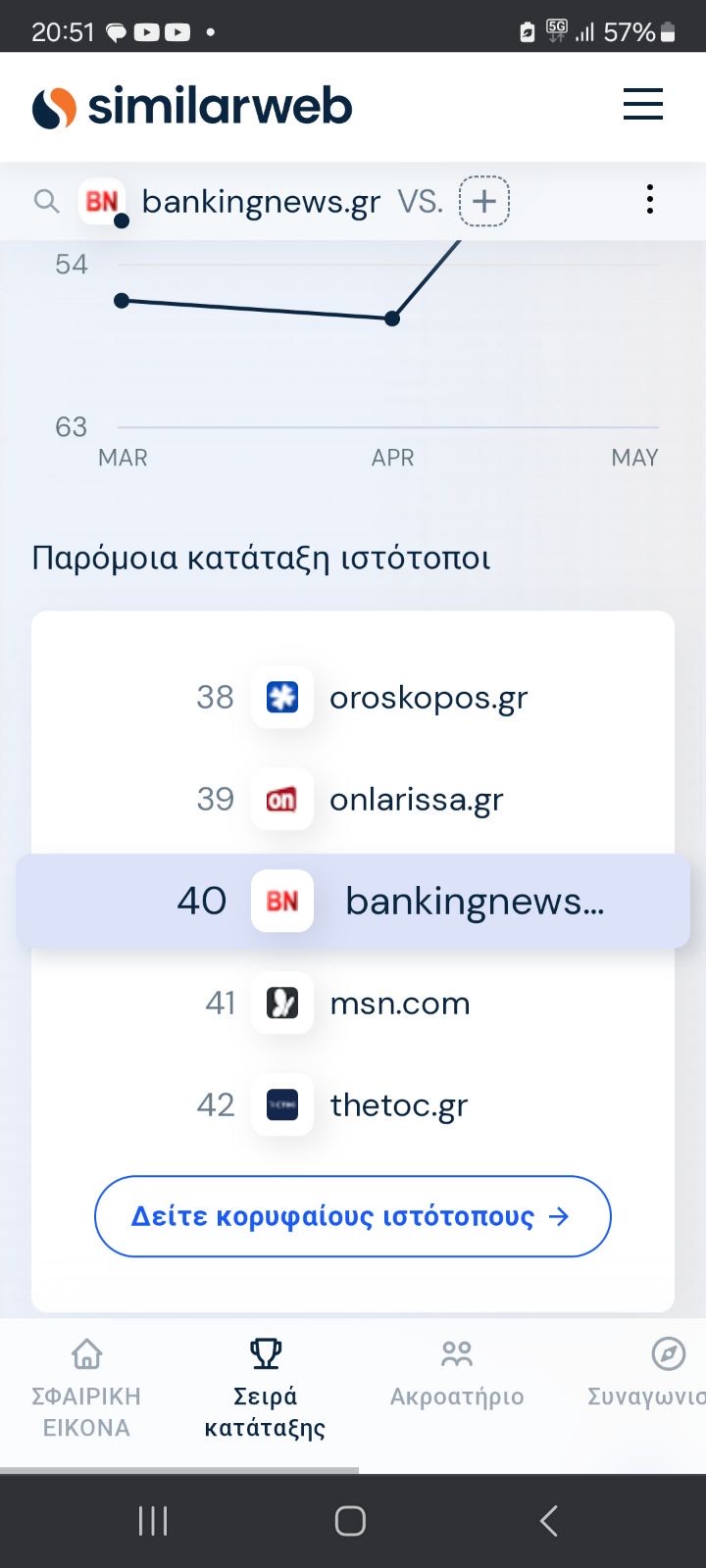Open oroskopos.gr in the ranking list
Viewport: 706px width, 1568px height.
[x=428, y=698]
